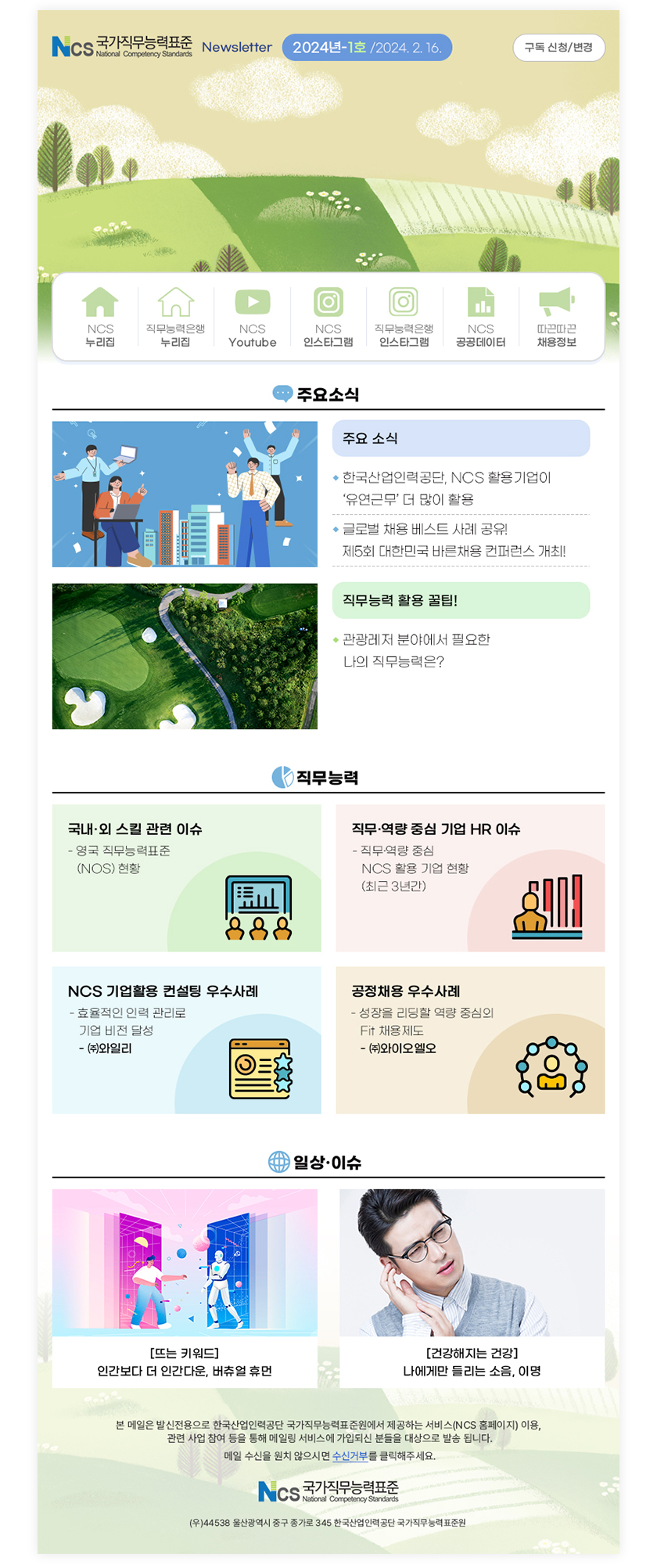Tap the 구독 신청/변경 button
Viewport: 657px width, 1568px height.
pos(558,48)
